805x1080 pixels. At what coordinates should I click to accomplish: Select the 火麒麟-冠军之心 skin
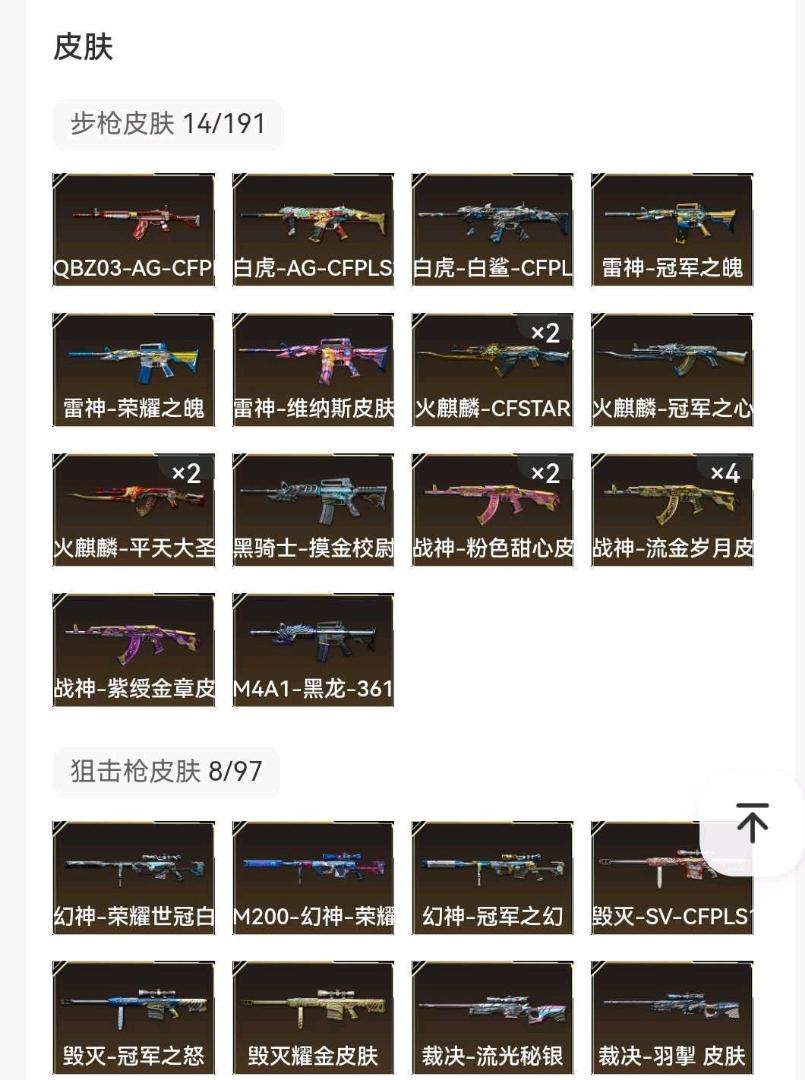pos(672,370)
